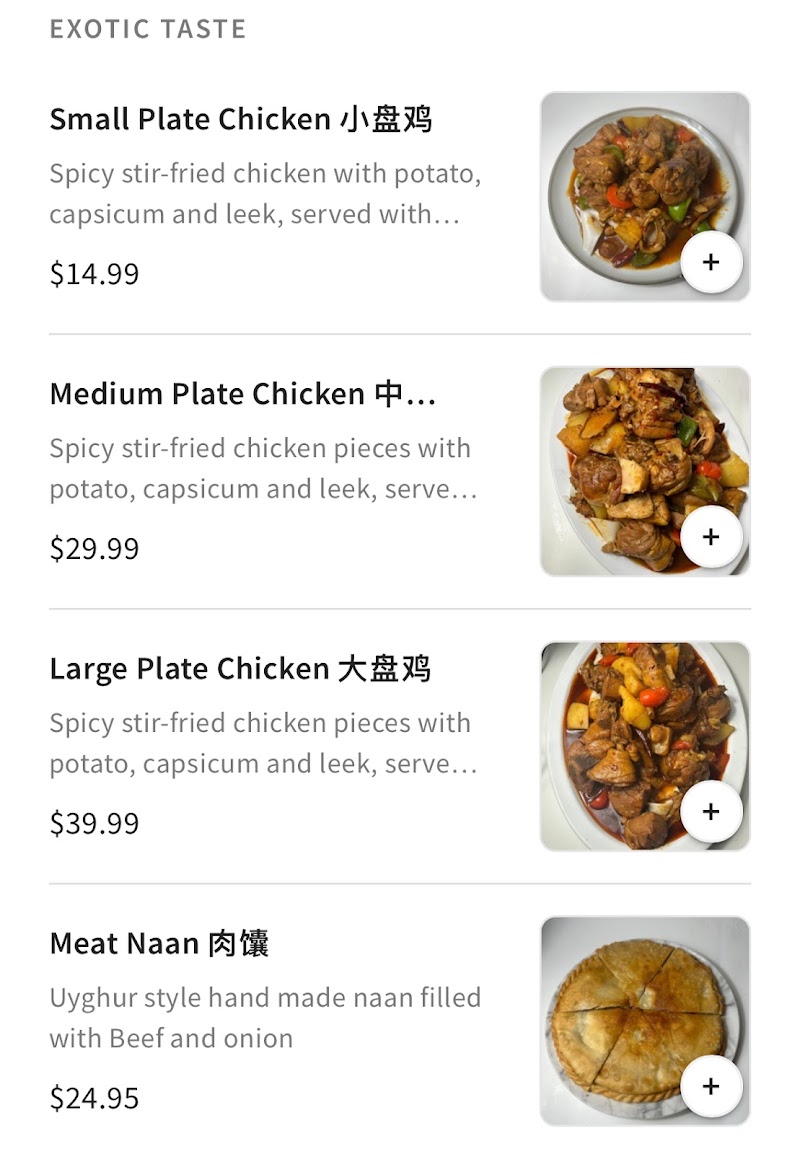Viewport: 800px width, 1154px height.
Task: Click the plus icon beside the $14.99 dish
Action: [x=711, y=262]
